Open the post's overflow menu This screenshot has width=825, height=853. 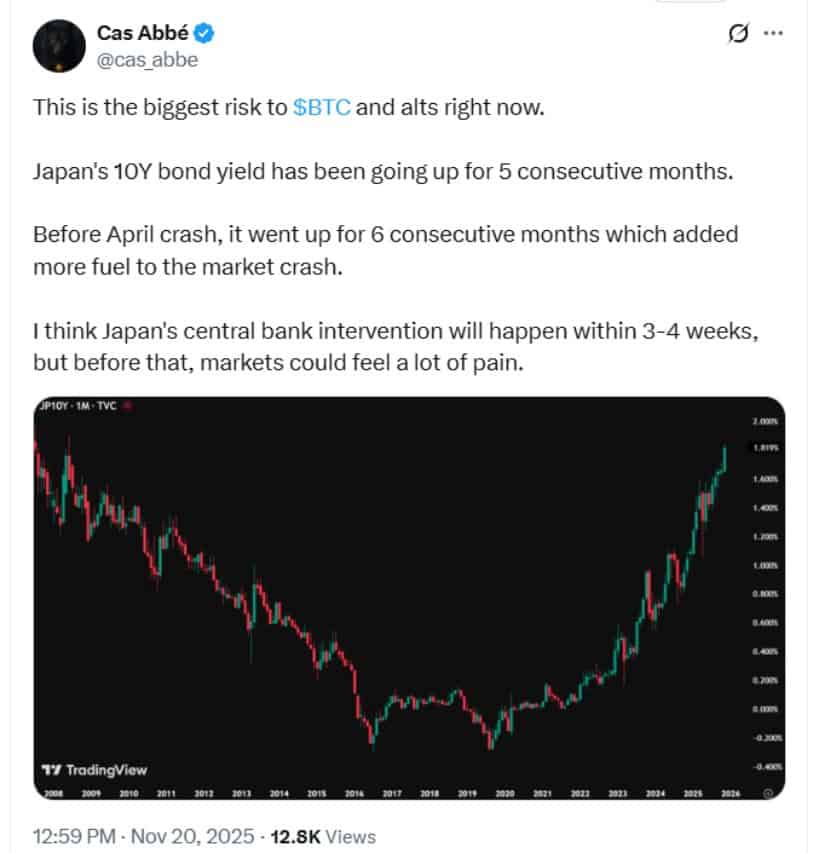pos(774,33)
